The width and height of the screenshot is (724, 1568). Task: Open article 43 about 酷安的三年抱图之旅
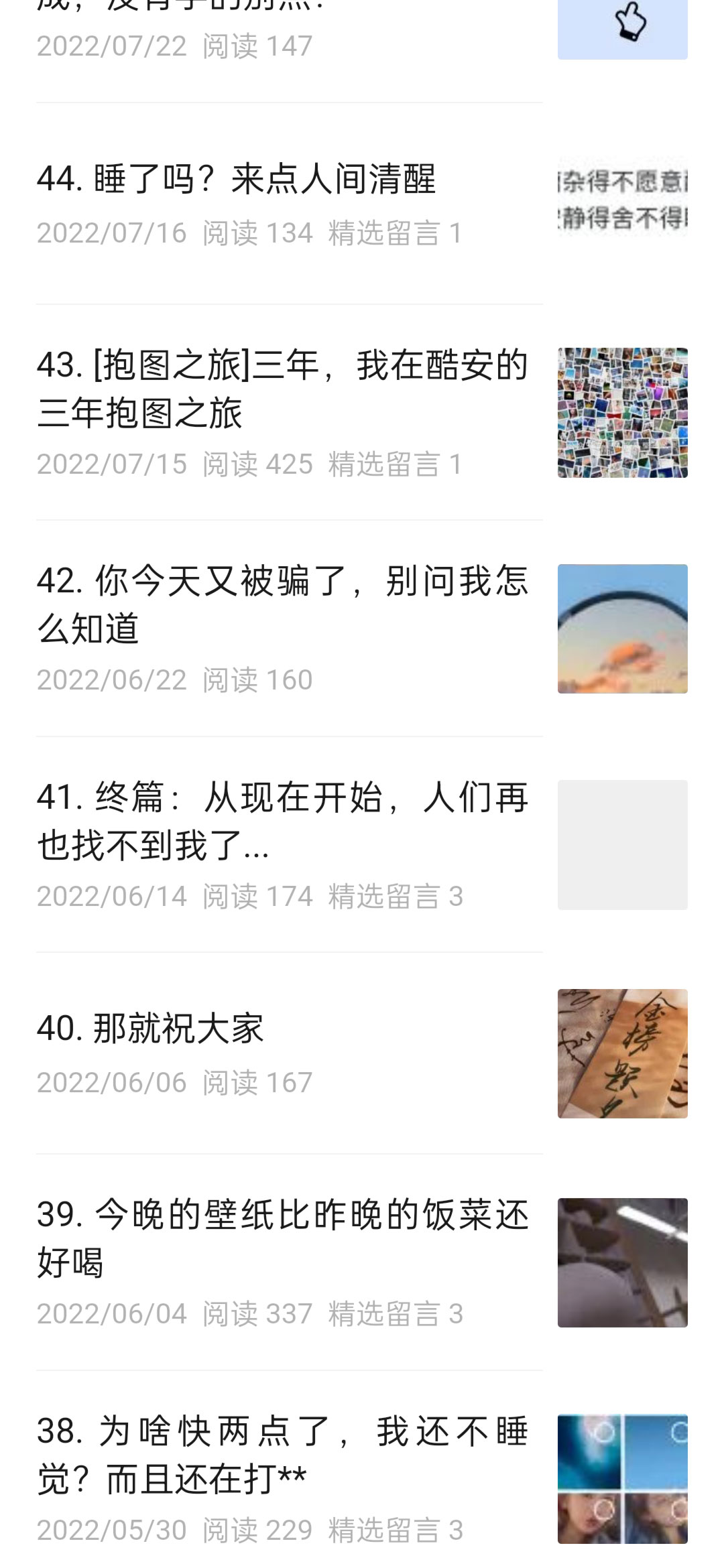click(282, 389)
